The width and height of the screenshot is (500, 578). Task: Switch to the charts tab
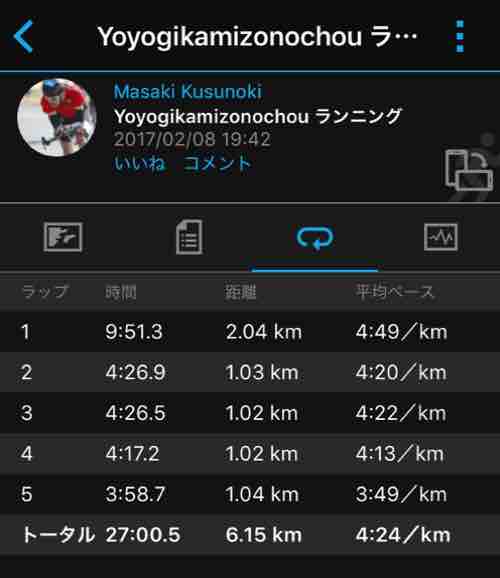441,237
